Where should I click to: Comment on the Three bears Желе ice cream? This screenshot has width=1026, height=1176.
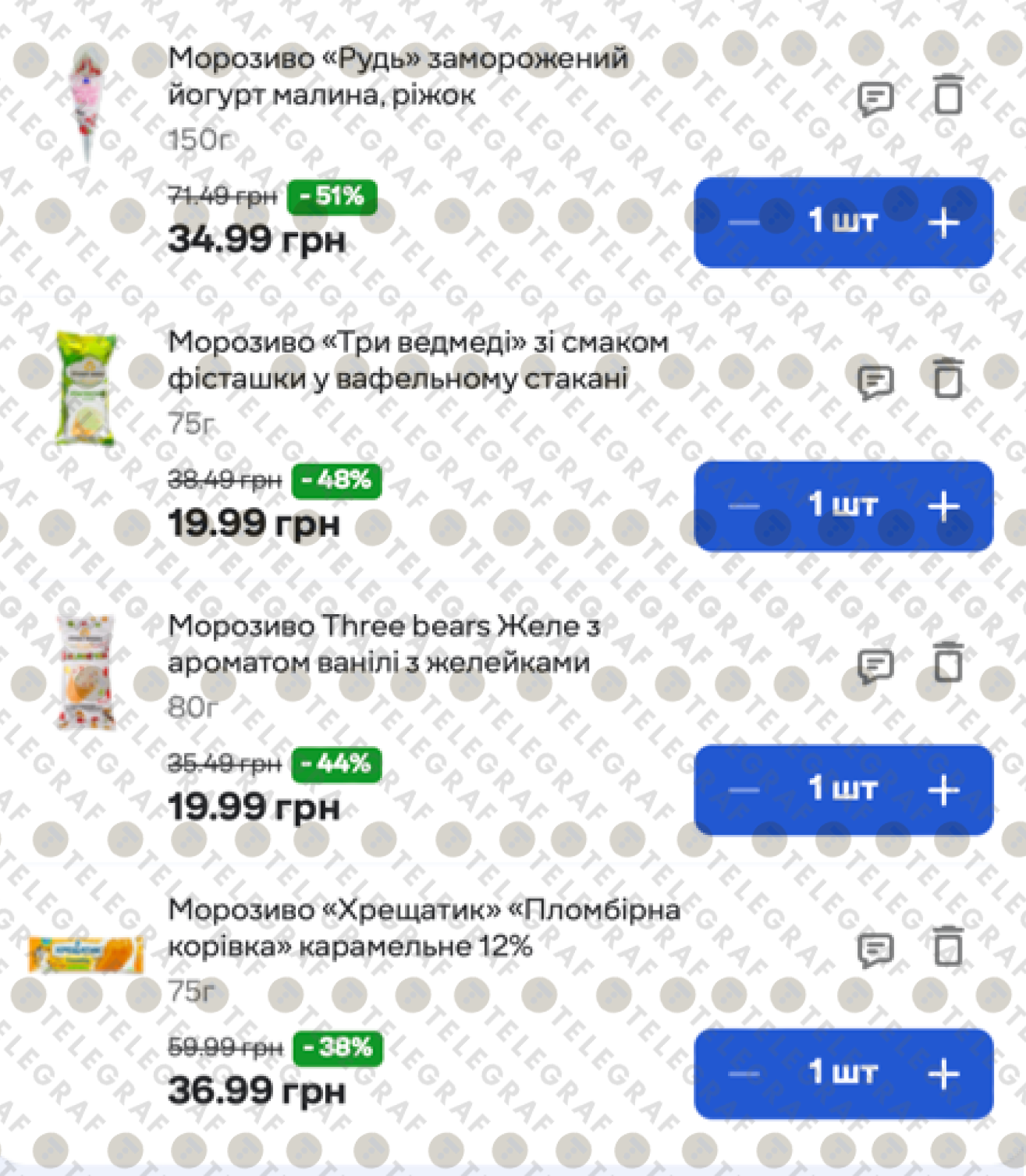875,666
